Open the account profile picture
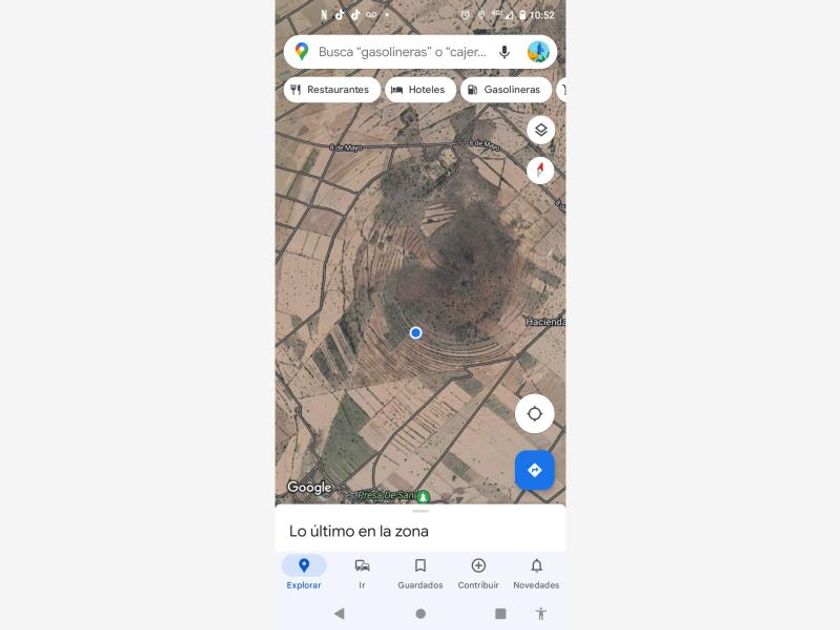 click(538, 52)
